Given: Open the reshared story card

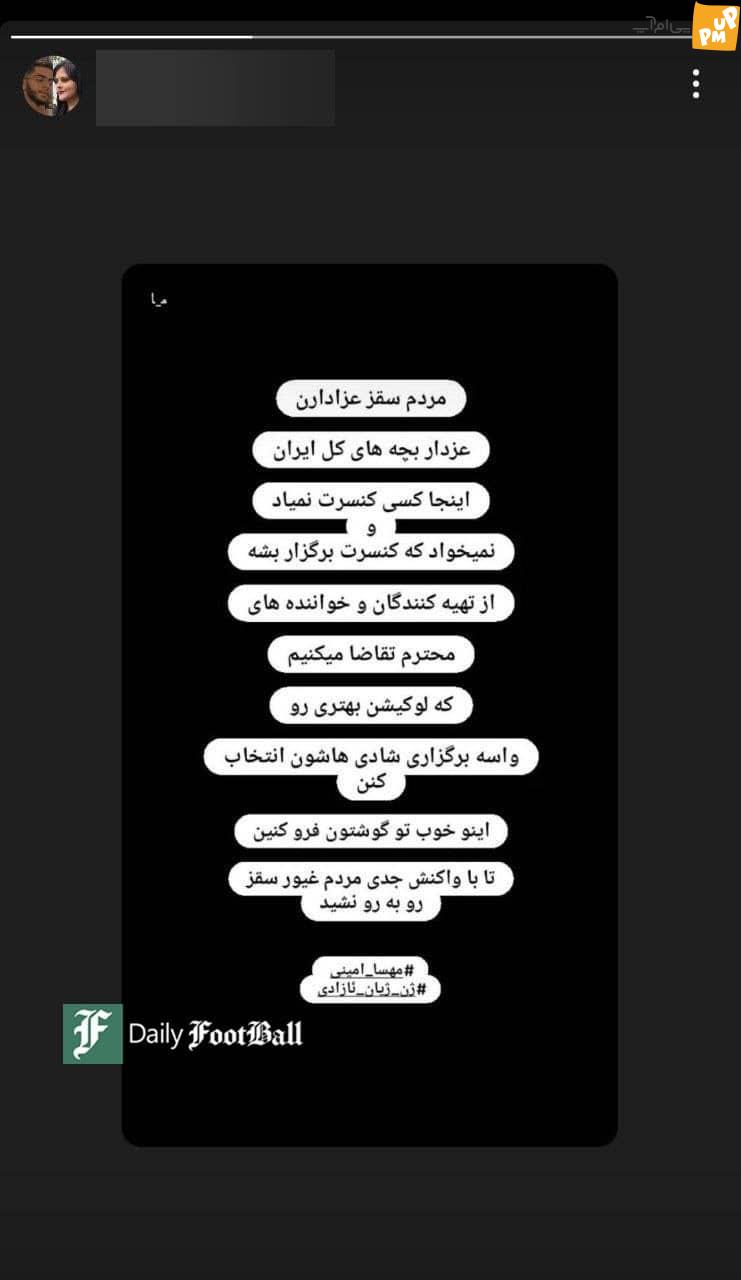Looking at the screenshot, I should [369, 705].
